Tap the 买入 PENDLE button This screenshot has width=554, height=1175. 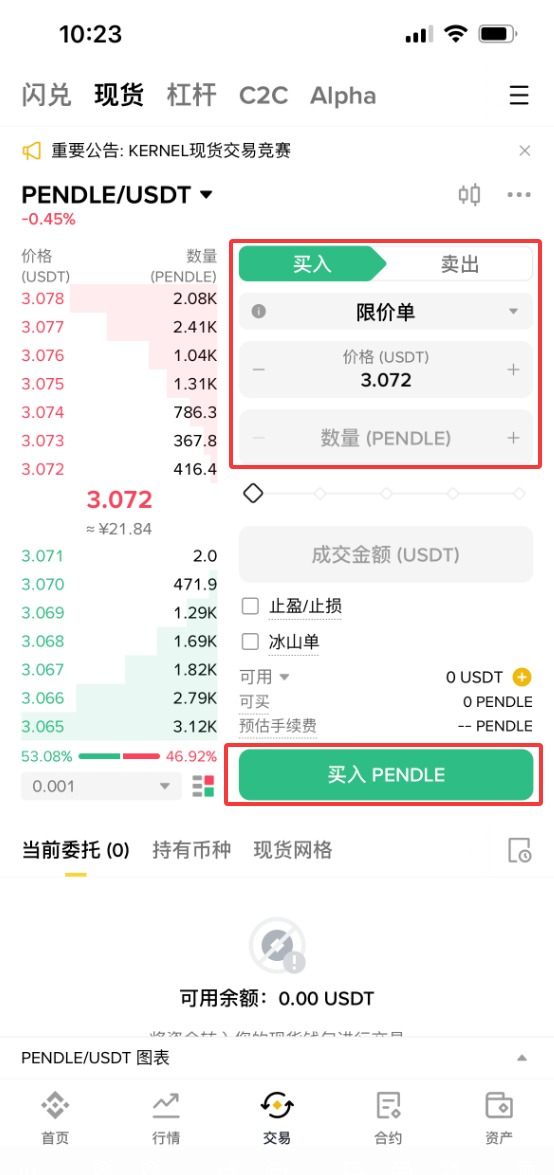pos(386,775)
